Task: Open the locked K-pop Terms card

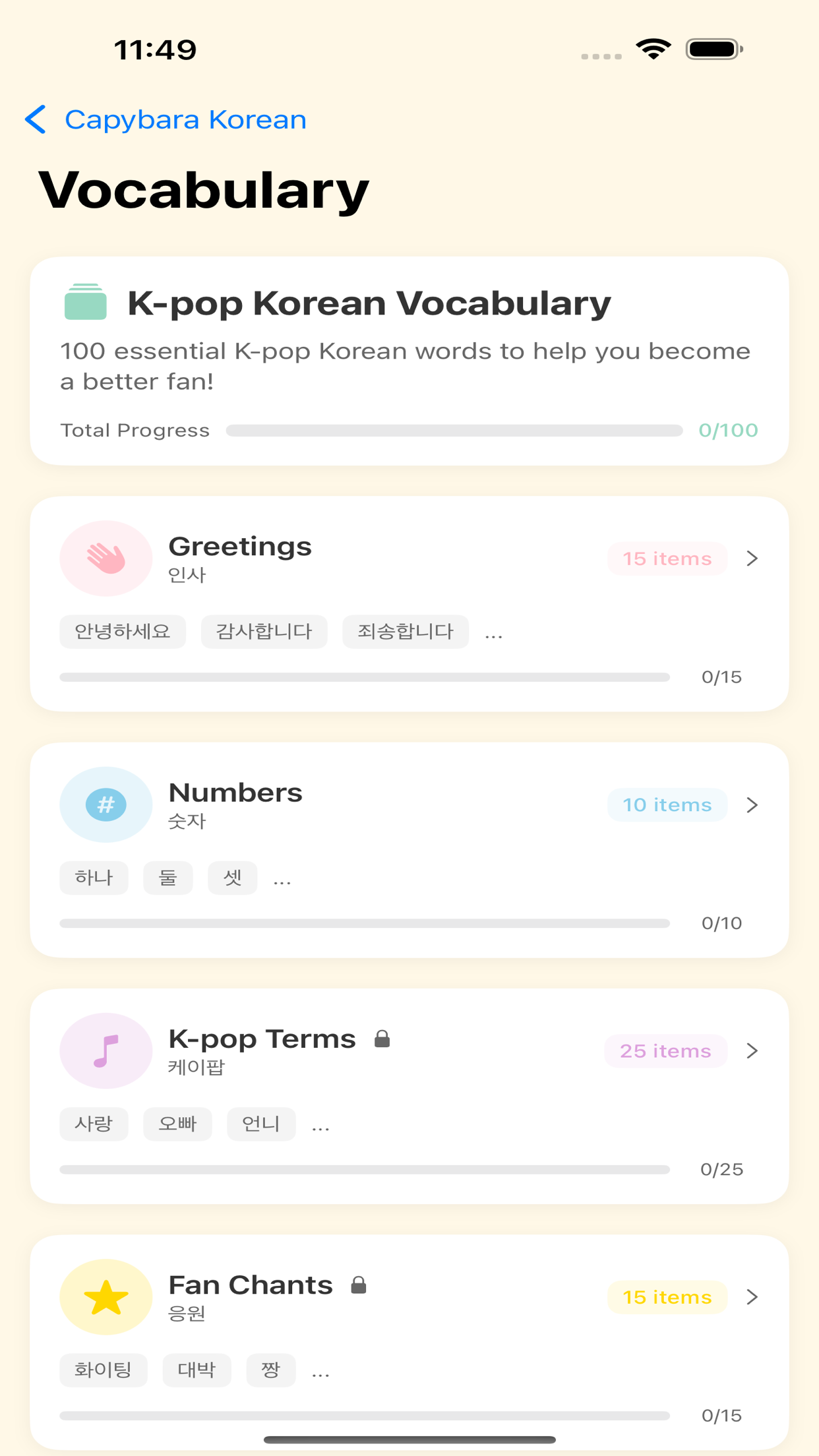Action: tap(409, 1096)
